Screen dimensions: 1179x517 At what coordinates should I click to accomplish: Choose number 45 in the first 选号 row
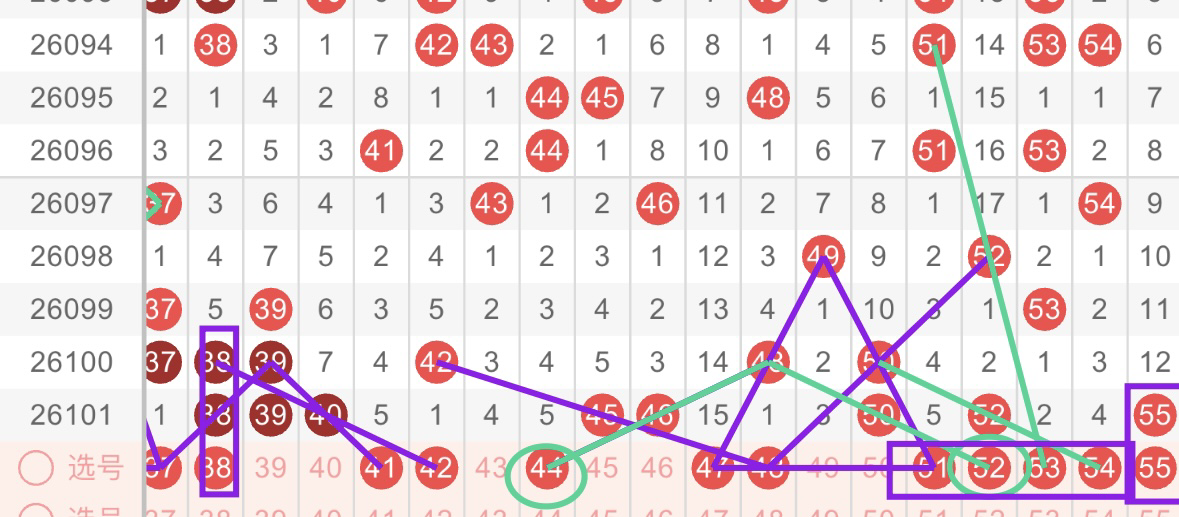[x=602, y=467]
